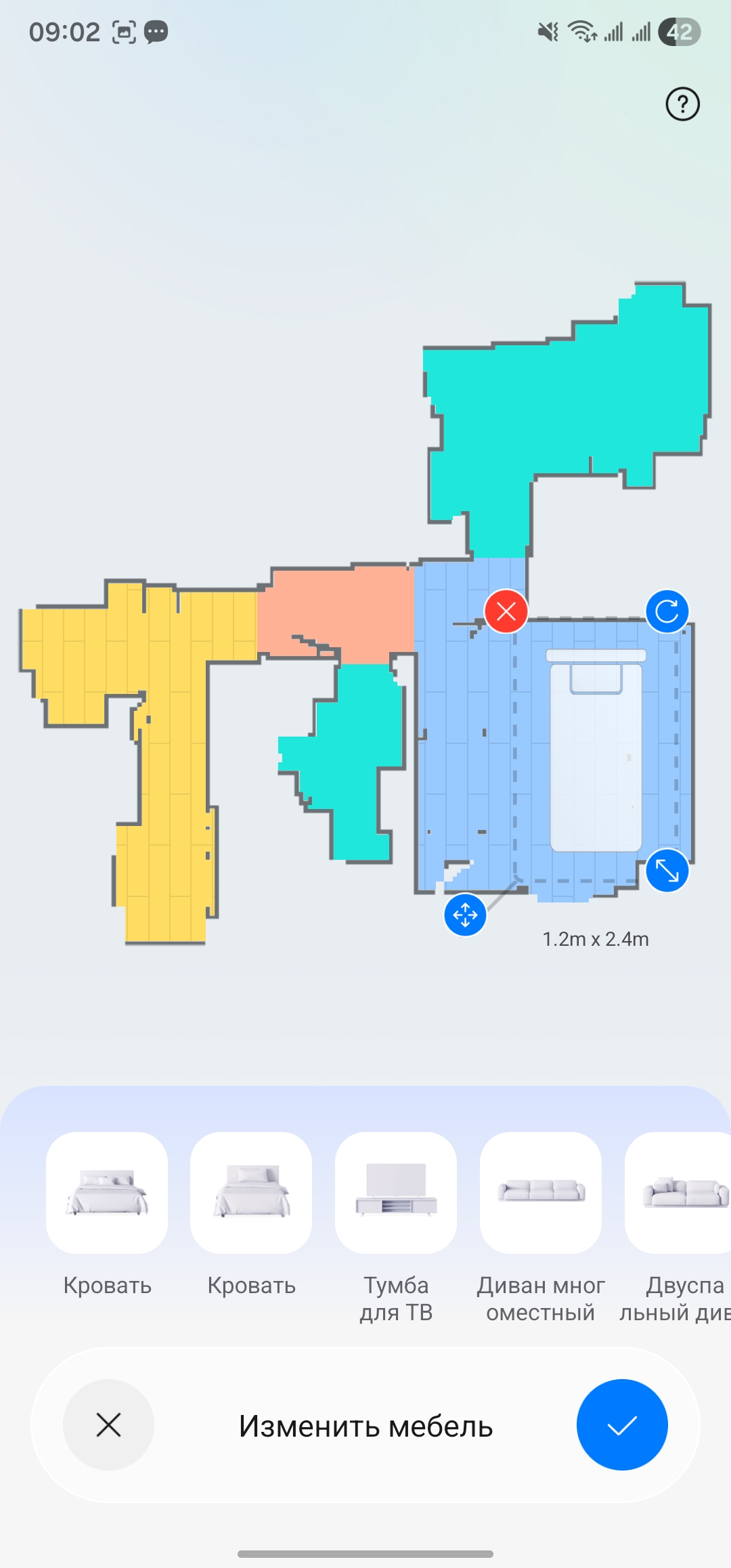Tap the diagonal resize handle

[667, 871]
